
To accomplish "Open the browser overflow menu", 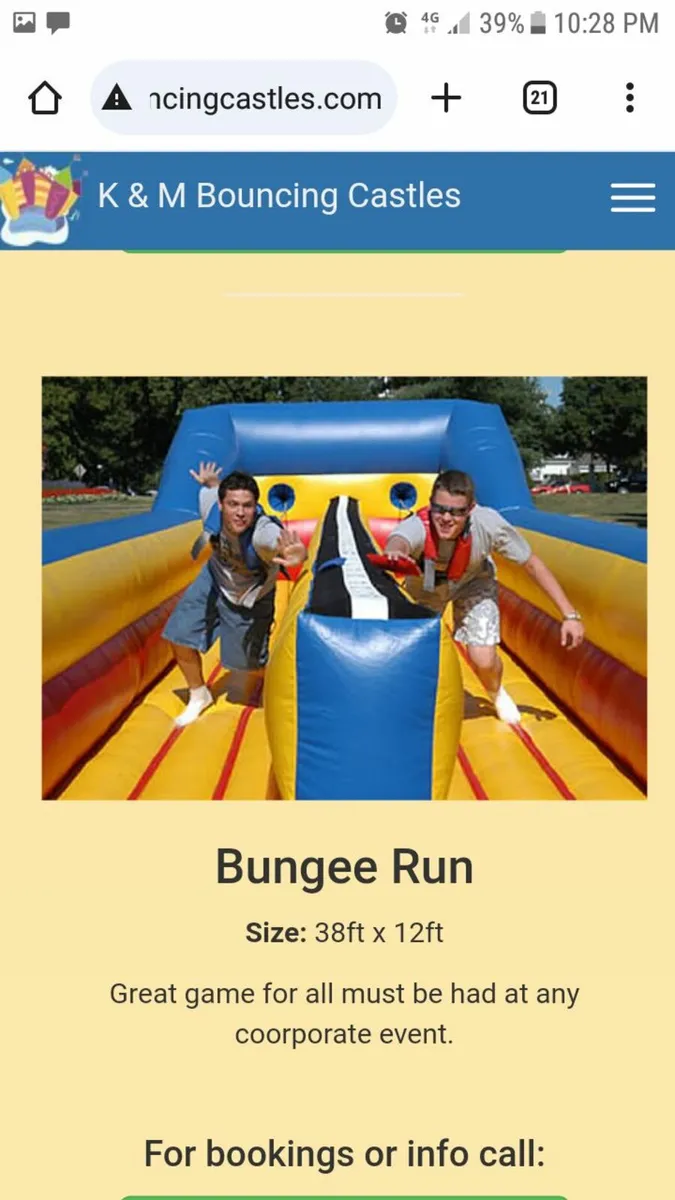I will coord(629,98).
